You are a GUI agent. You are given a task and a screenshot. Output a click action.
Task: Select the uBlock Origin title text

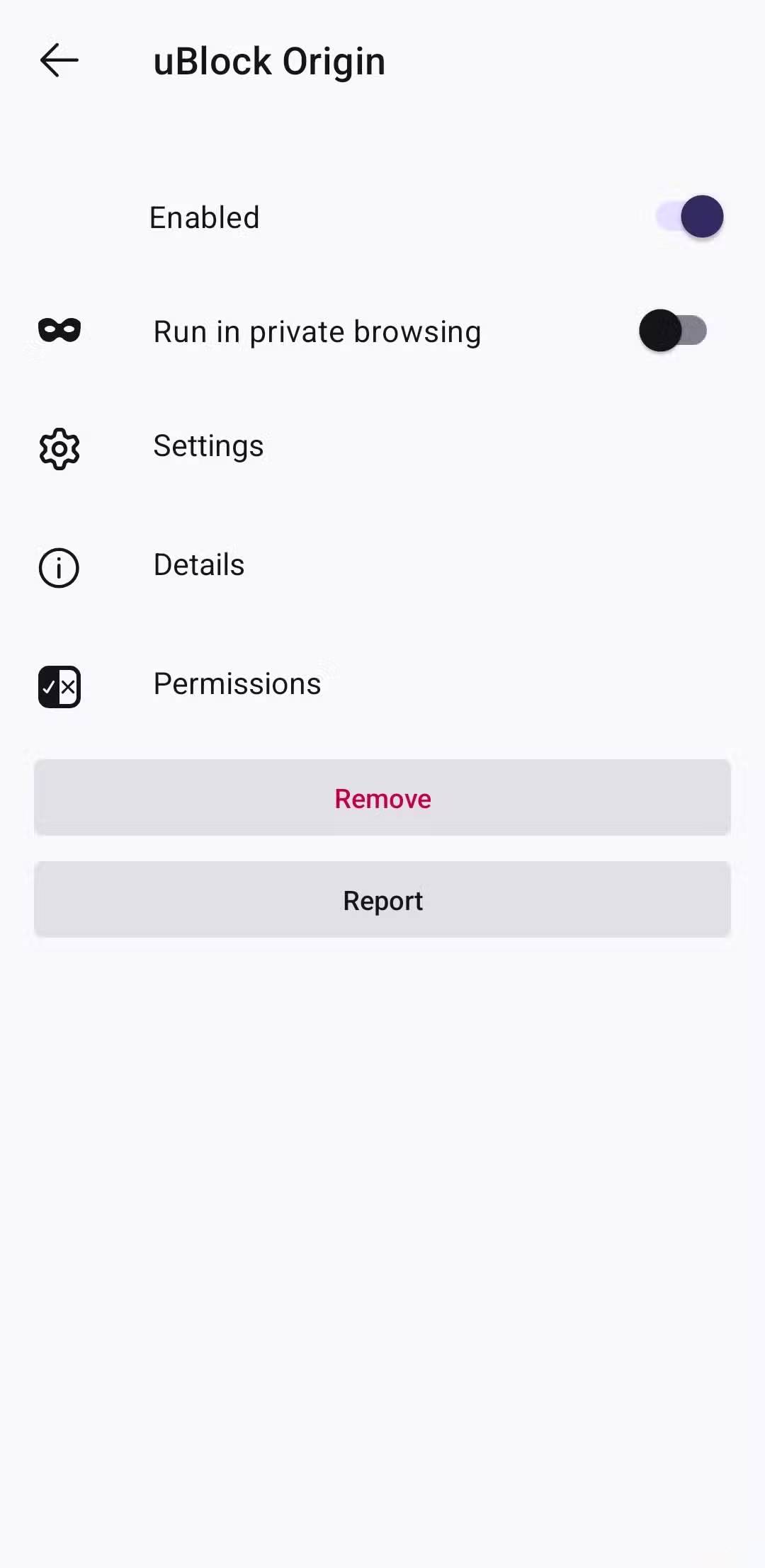pyautogui.click(x=269, y=61)
